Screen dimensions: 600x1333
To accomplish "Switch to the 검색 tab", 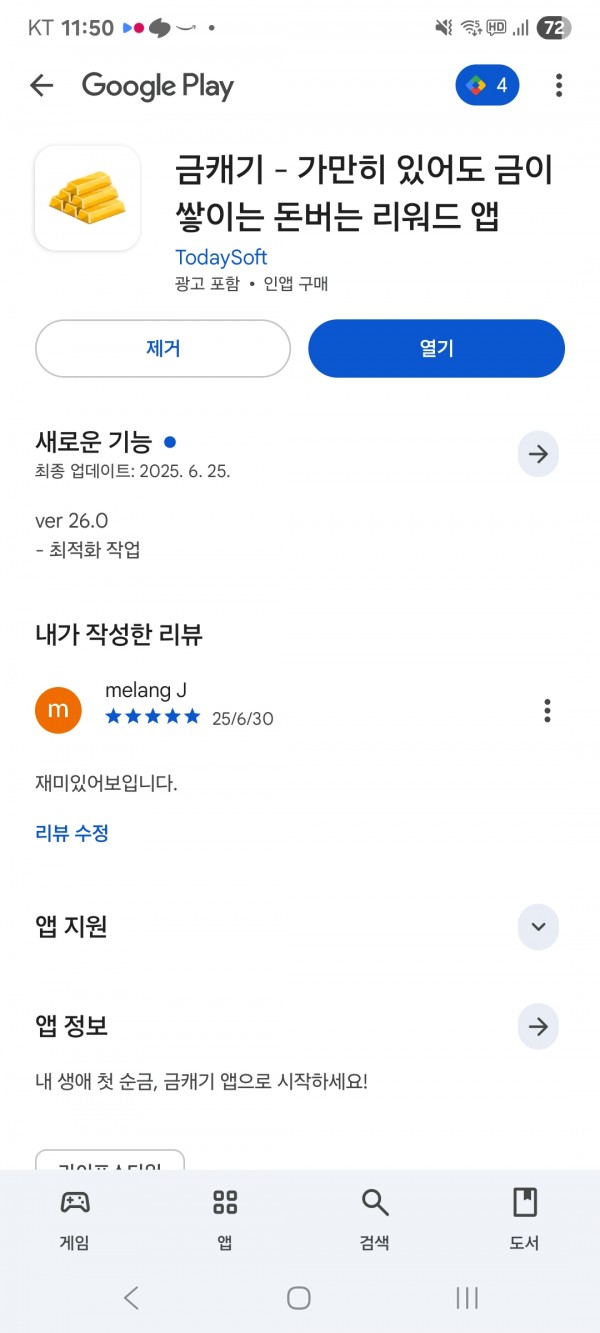I will pos(375,1220).
